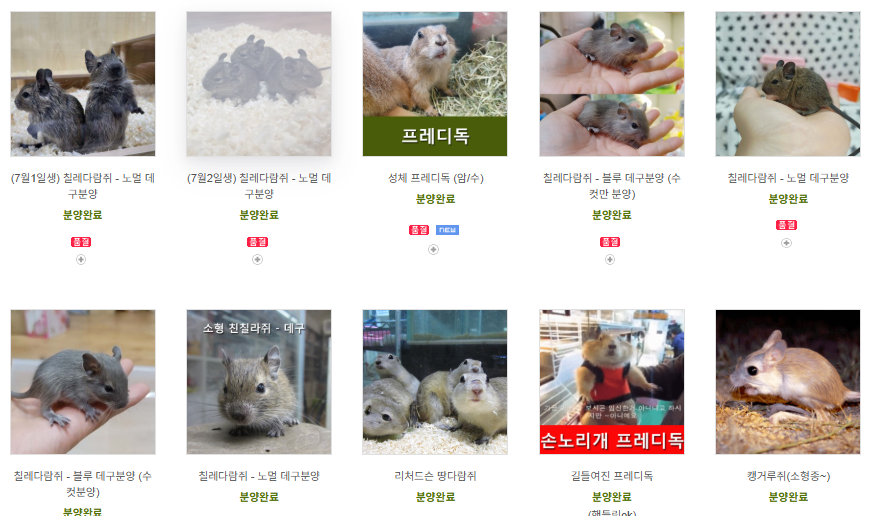Expand the plus icon under 성체 프레디독
Viewport: 883px width, 516px height.
pos(433,249)
